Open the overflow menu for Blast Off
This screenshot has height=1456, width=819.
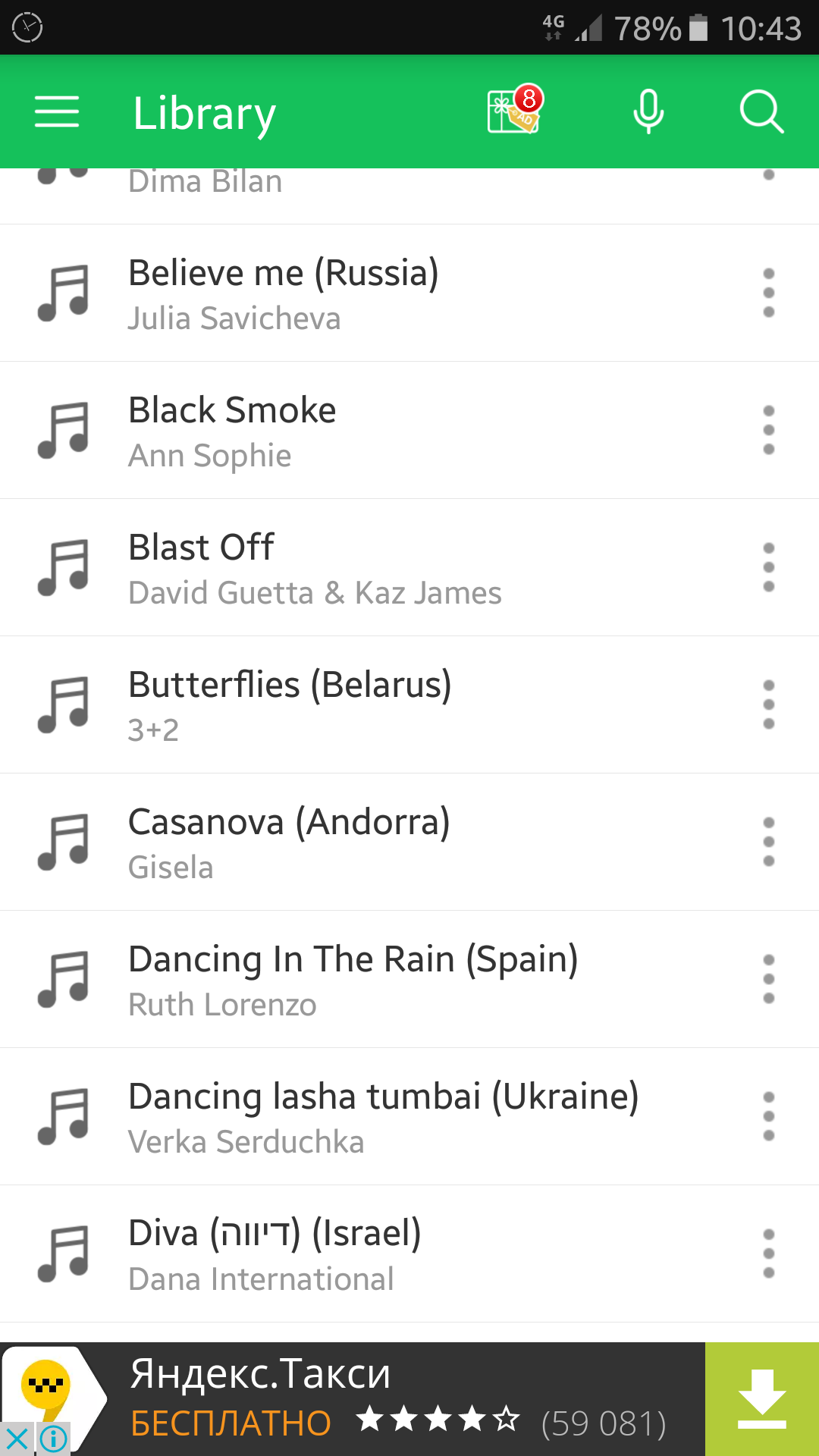click(x=768, y=568)
